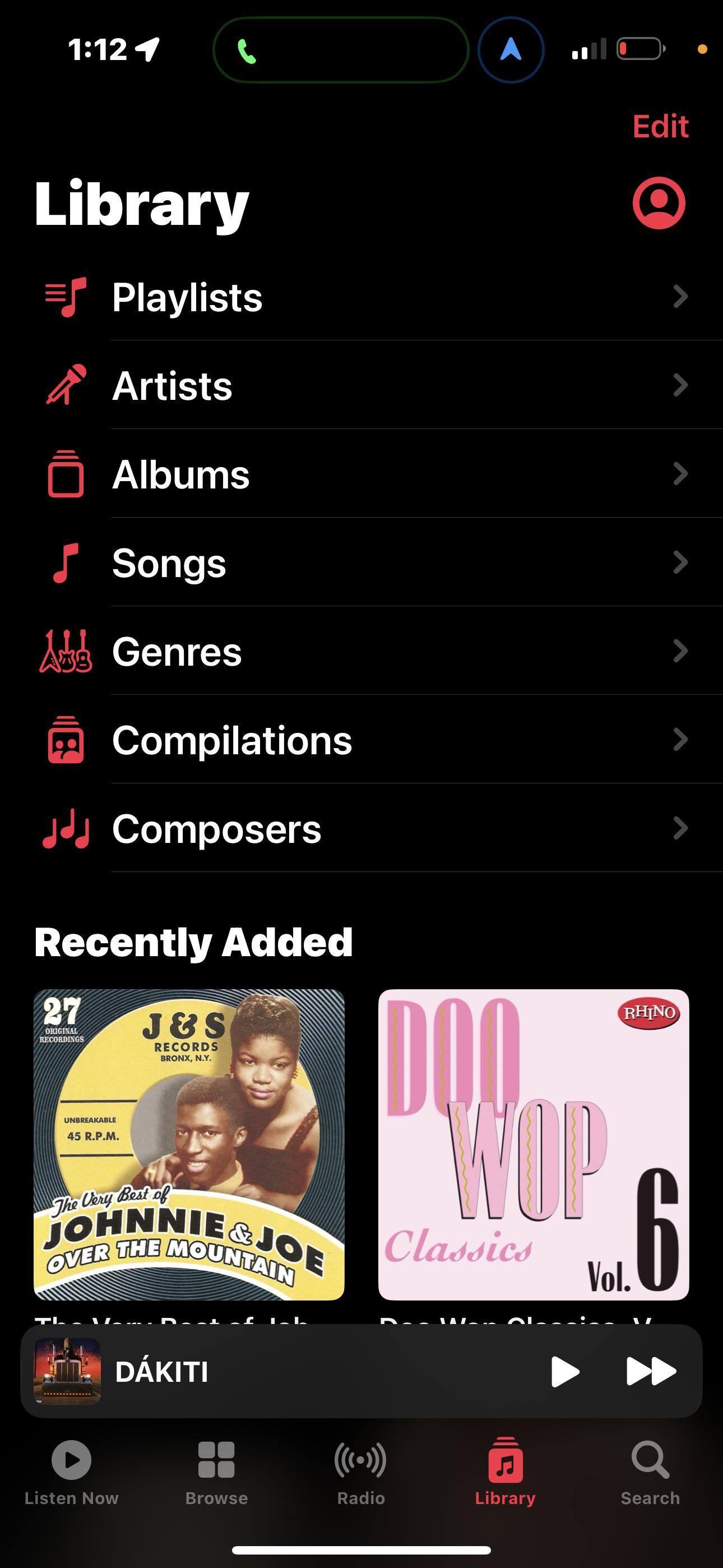The width and height of the screenshot is (723, 1568).
Task: Go to Albums
Action: [365, 474]
